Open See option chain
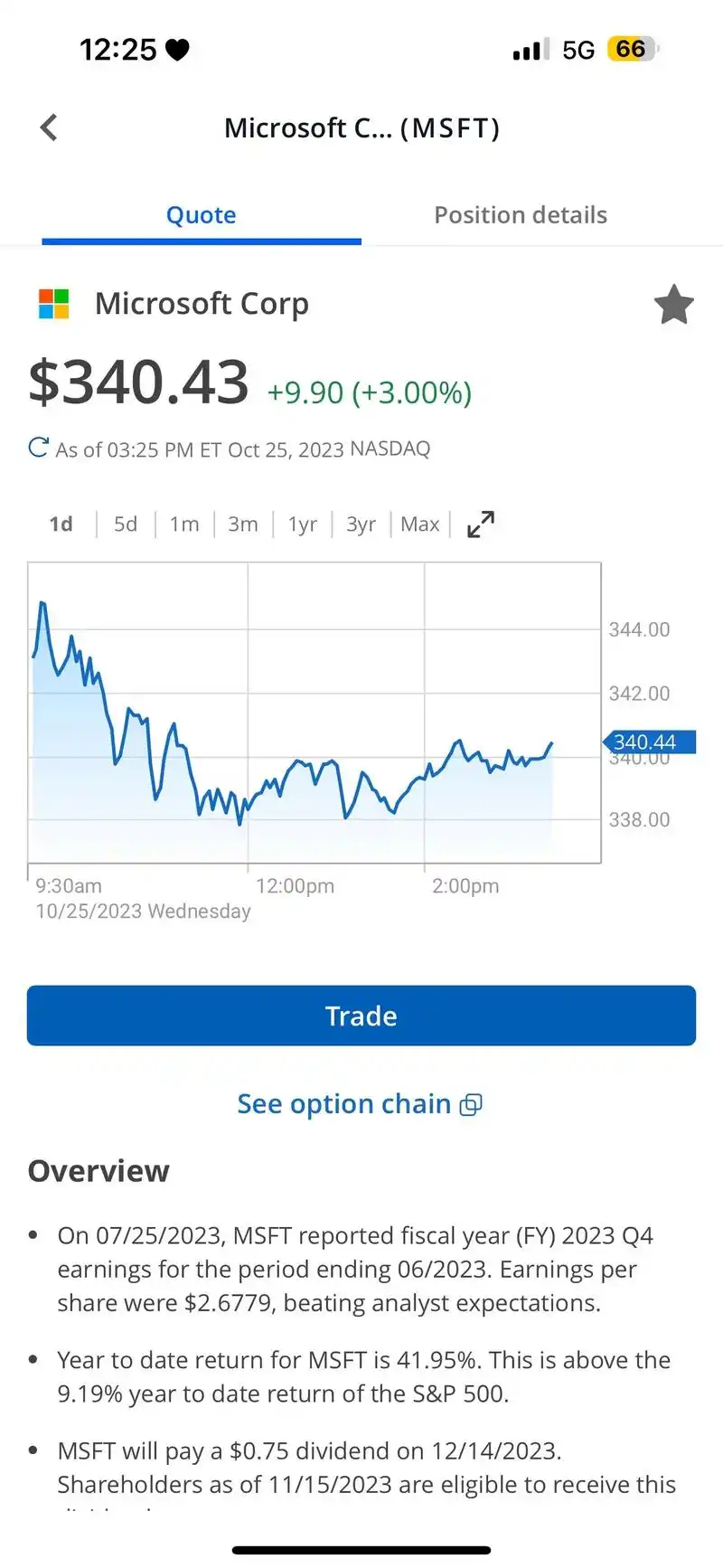This screenshot has width=723, height=1568. point(344,1103)
